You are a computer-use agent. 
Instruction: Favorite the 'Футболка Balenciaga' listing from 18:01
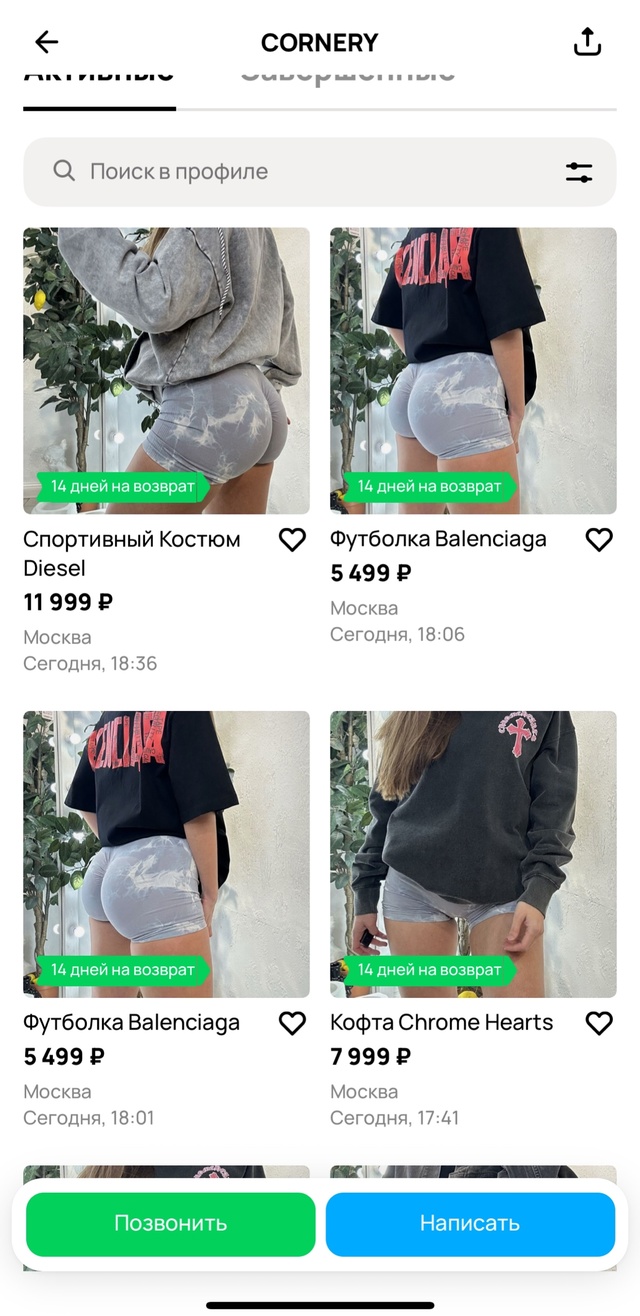click(292, 1024)
